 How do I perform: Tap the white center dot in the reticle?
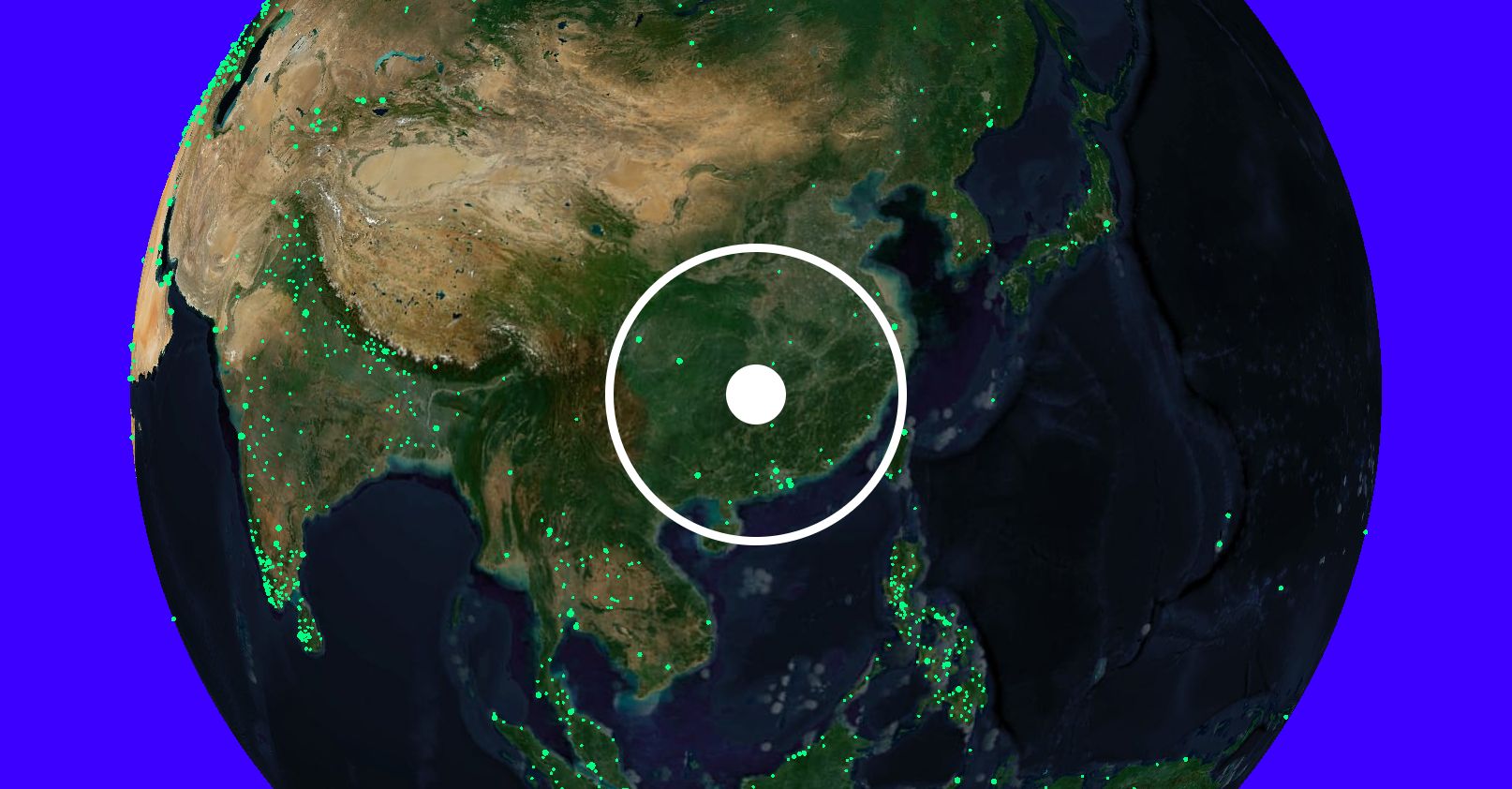[755, 394]
